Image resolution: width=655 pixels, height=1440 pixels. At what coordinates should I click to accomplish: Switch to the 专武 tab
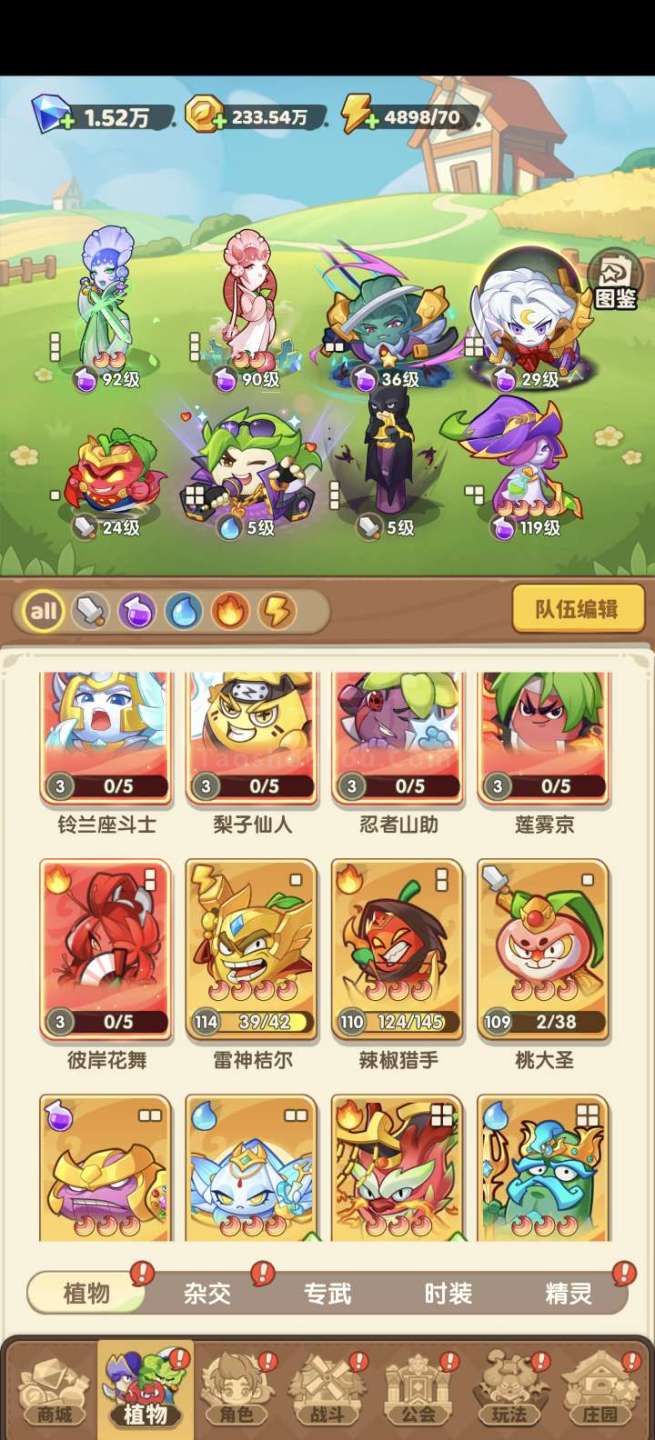point(328,1294)
